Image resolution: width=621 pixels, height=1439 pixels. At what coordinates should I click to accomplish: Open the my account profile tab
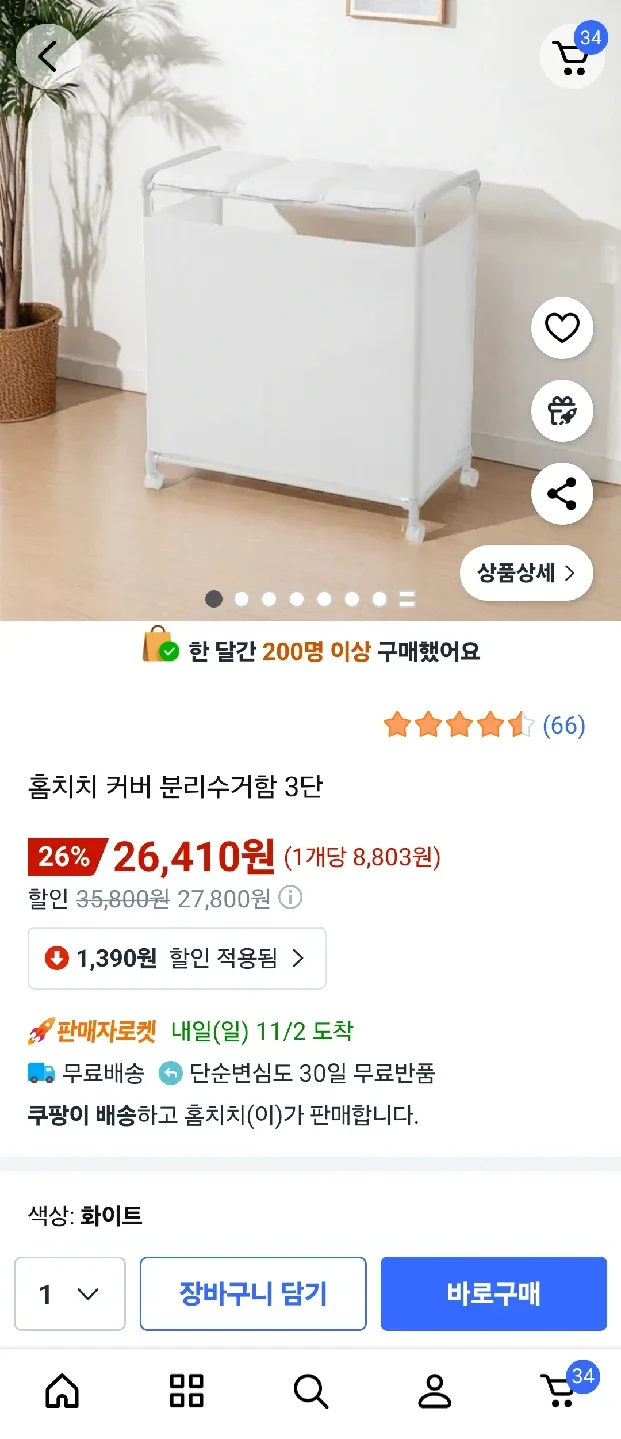434,1390
